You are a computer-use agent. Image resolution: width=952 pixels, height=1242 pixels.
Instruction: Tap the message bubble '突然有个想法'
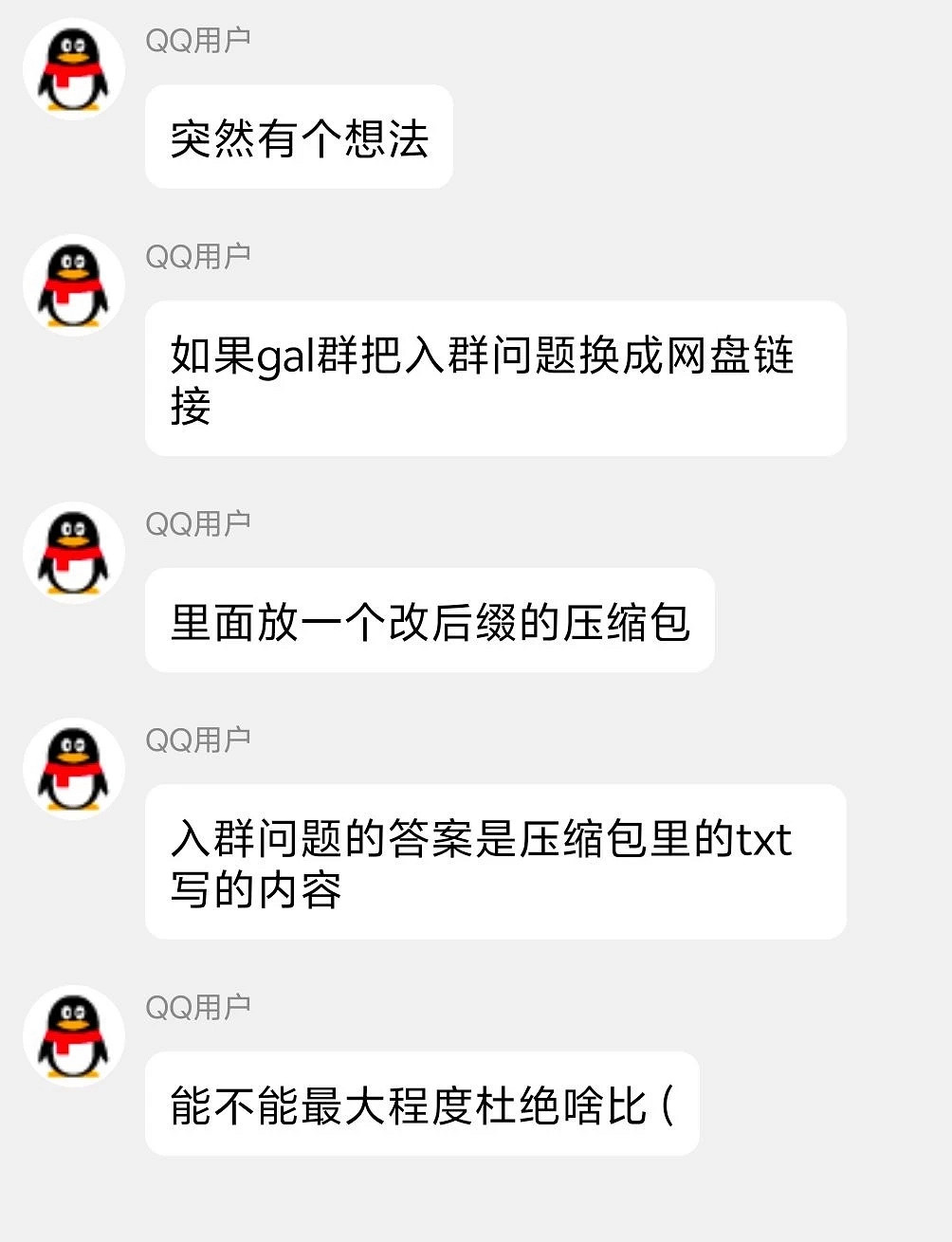click(298, 137)
